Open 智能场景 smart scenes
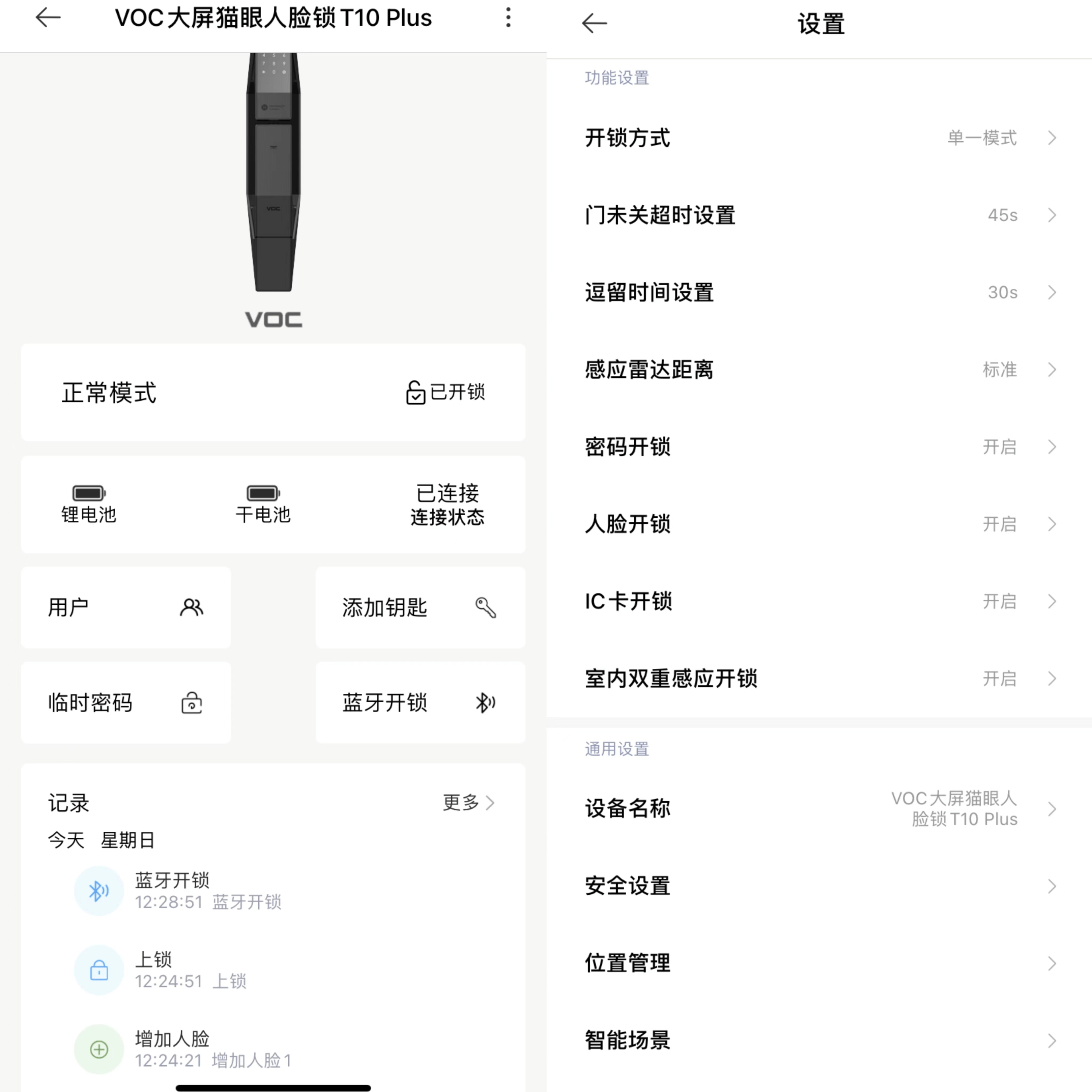The height and width of the screenshot is (1092, 1092). [820, 1040]
